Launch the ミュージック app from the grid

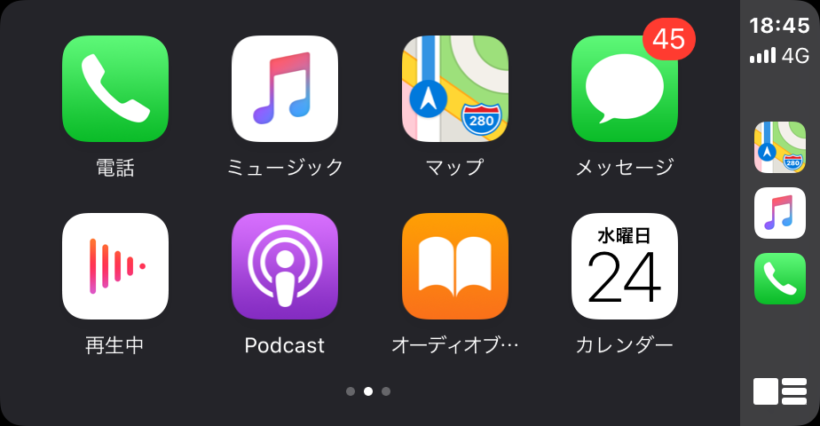tap(285, 89)
